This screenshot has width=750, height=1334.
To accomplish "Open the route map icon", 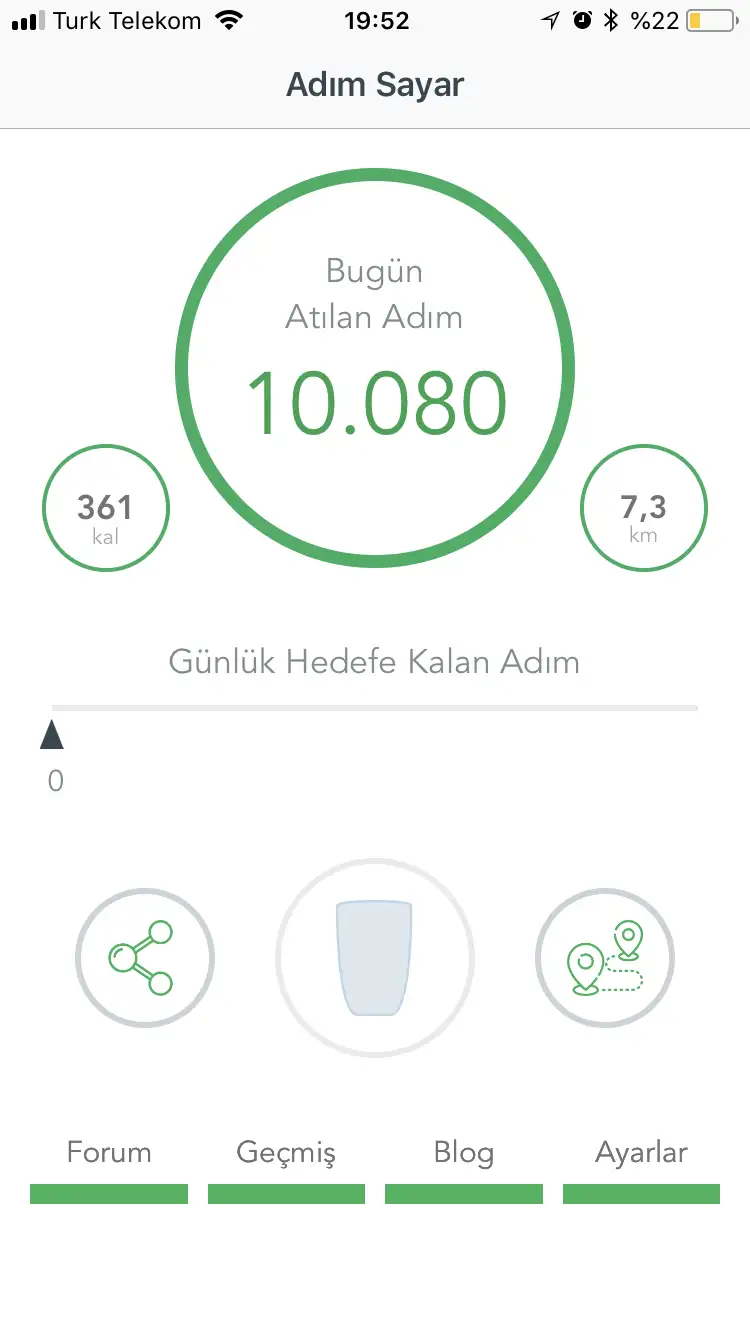I will point(605,958).
